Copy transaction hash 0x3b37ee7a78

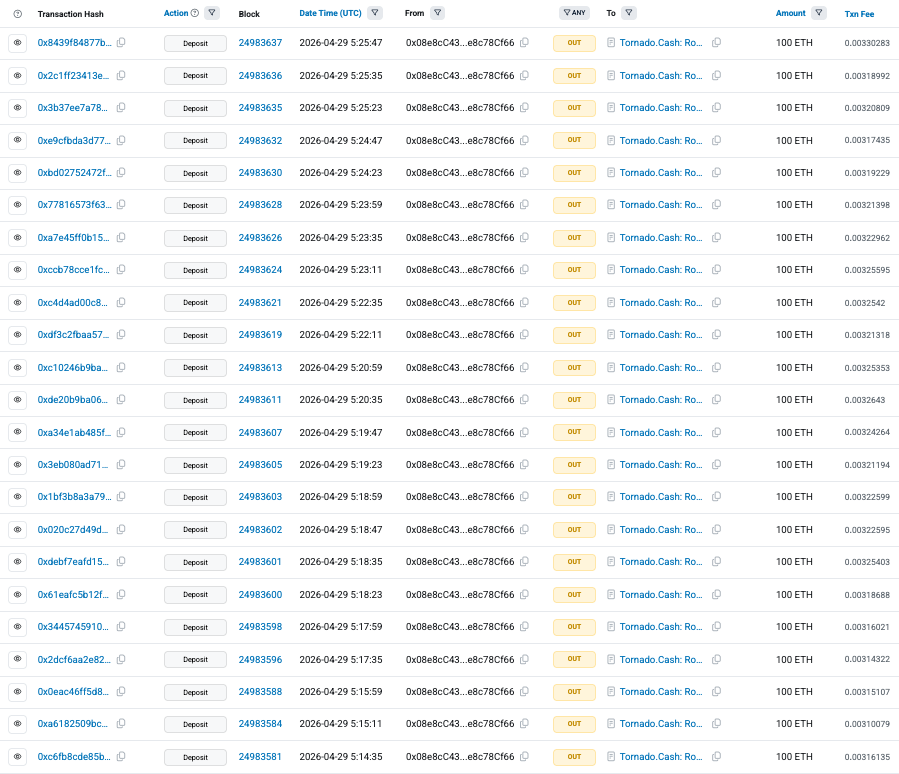point(121,108)
